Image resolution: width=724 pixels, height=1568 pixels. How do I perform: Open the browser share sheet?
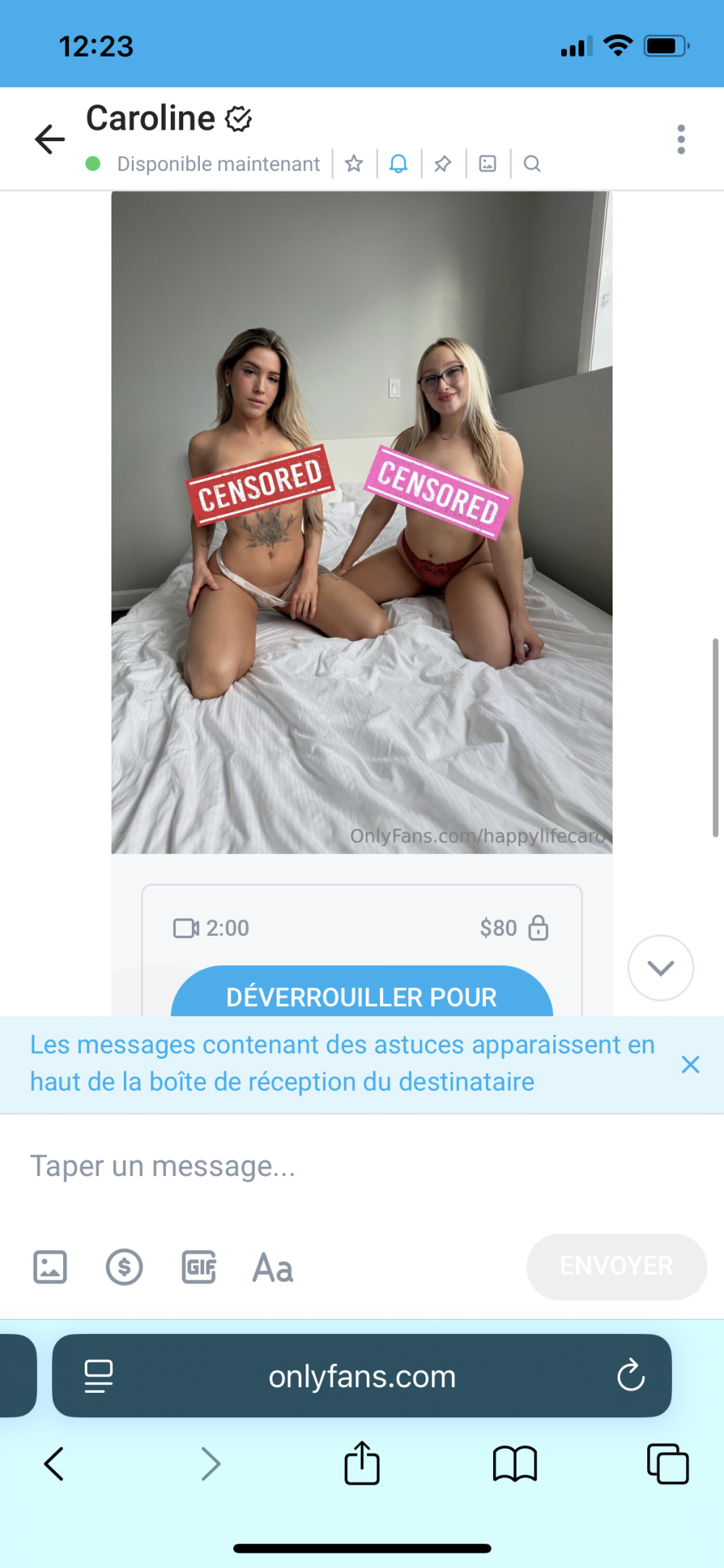(362, 1464)
